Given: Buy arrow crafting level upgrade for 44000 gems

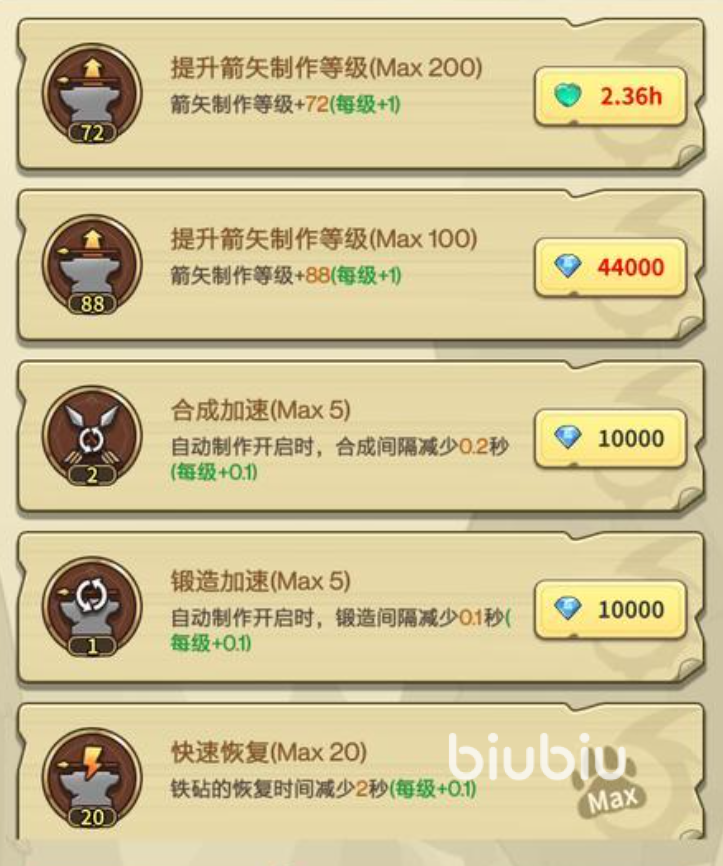Looking at the screenshot, I should (610, 267).
